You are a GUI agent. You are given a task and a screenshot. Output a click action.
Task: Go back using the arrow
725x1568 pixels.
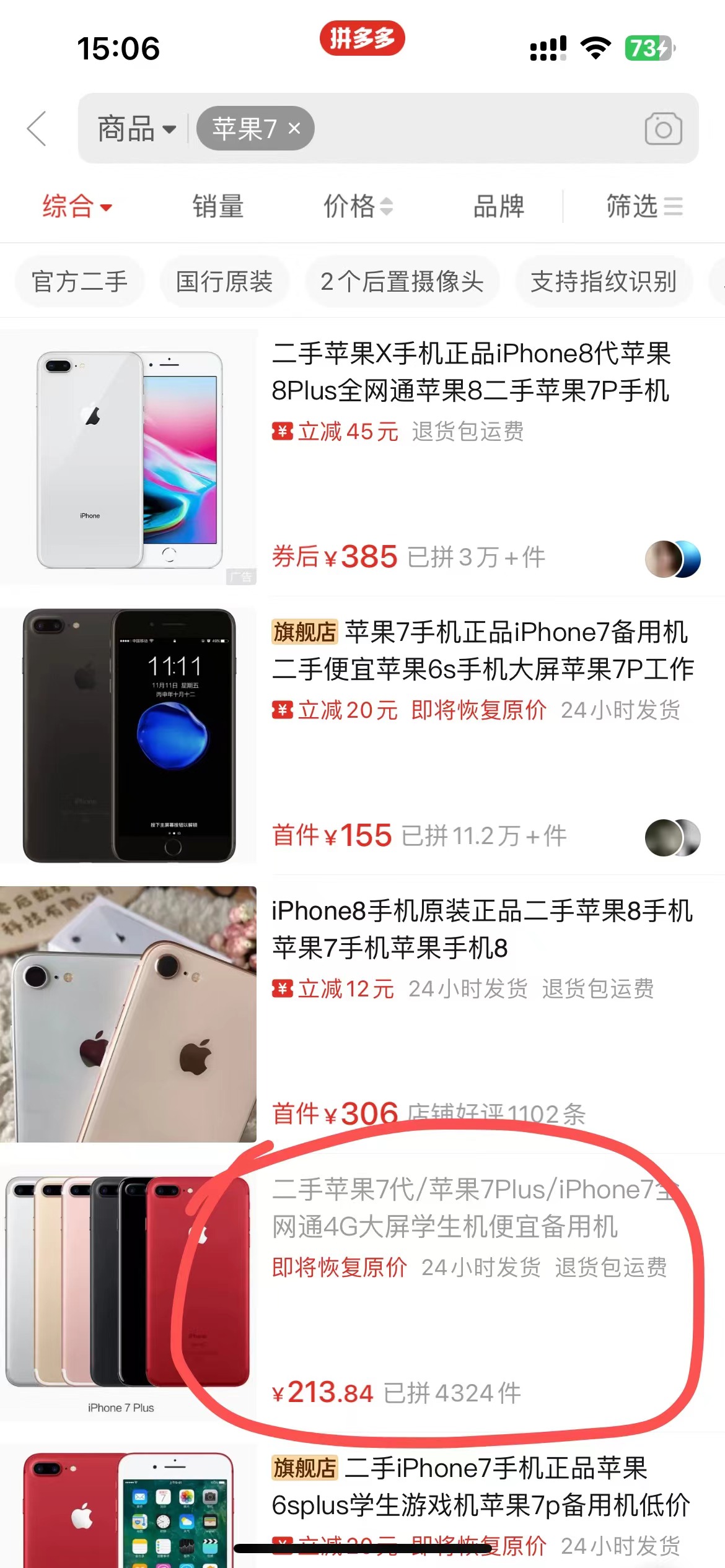[37, 129]
